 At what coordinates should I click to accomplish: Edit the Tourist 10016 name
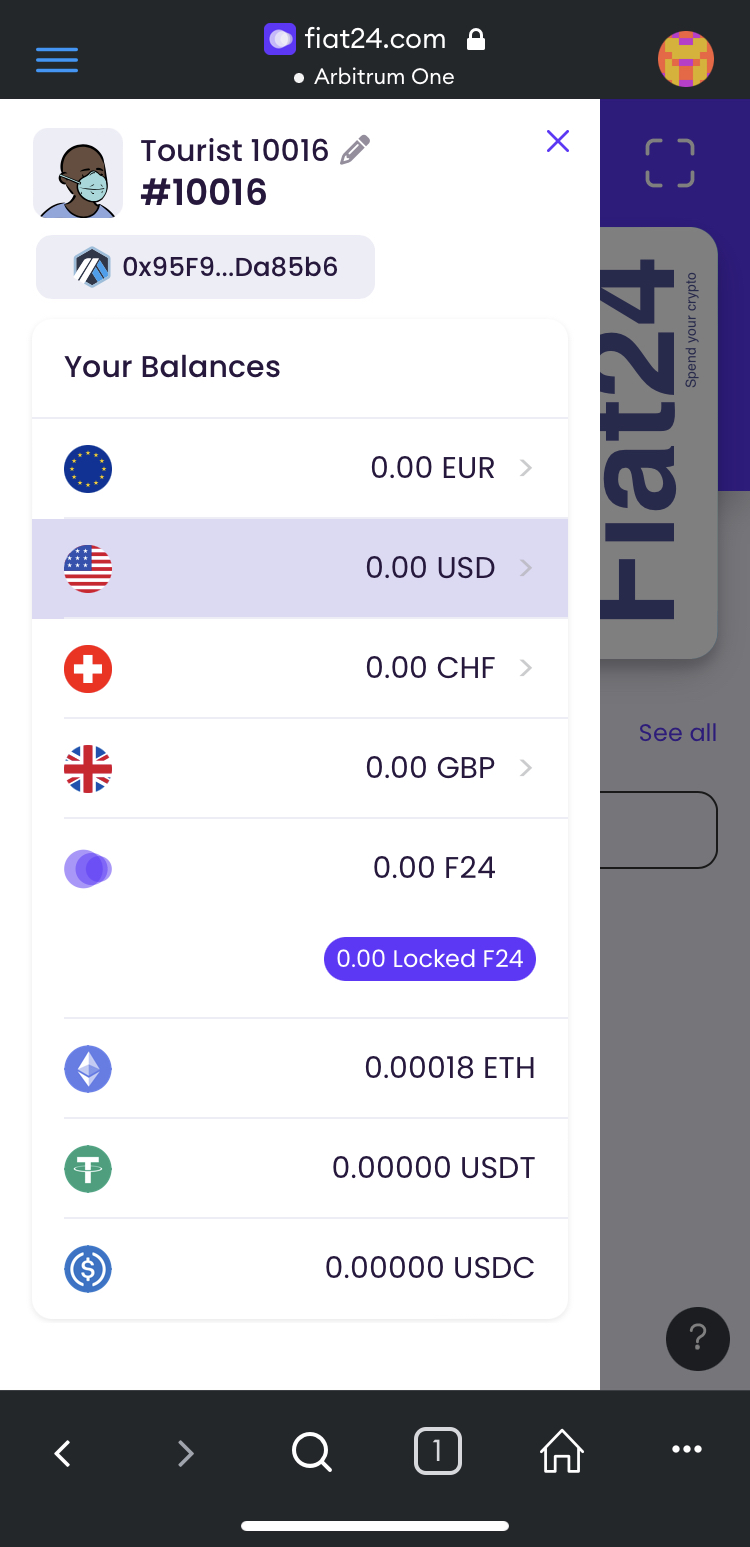355,151
